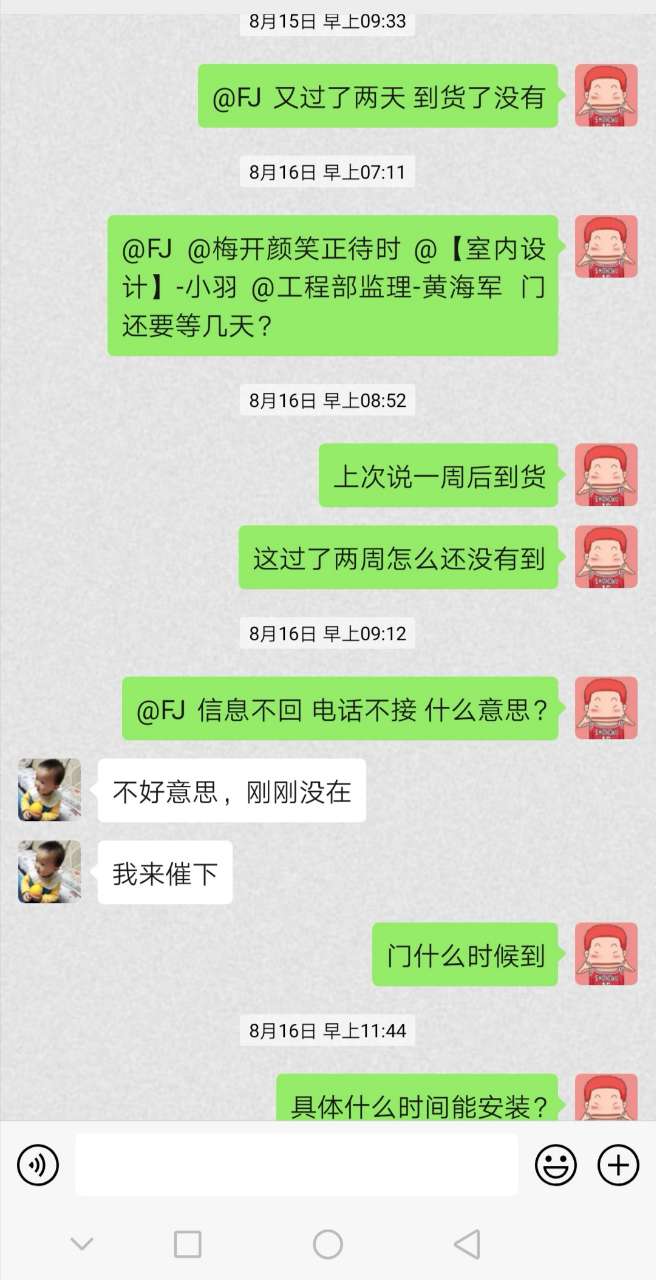
Task: Hide keyboard with the down chevron
Action: click(82, 1244)
